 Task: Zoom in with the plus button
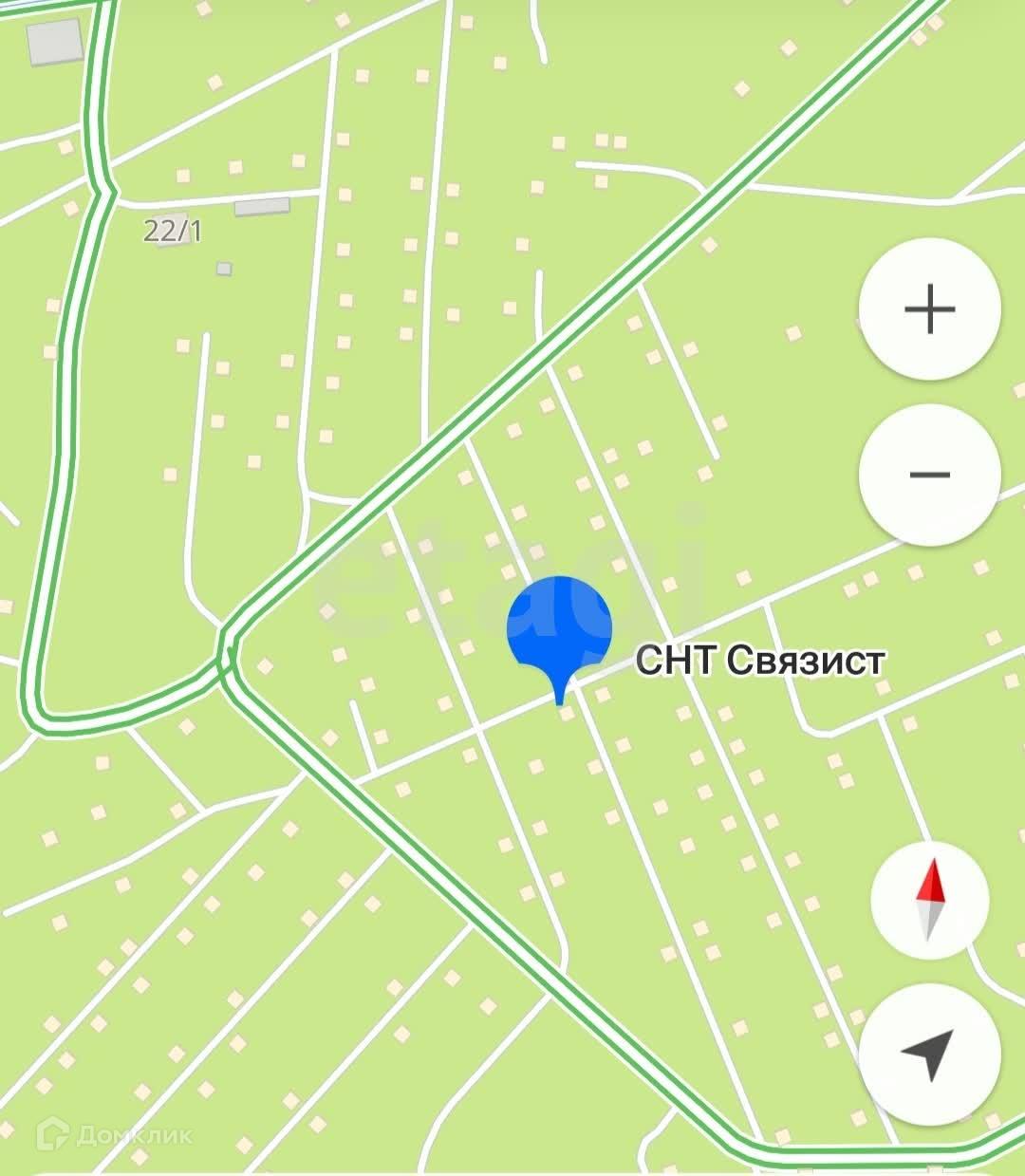coord(929,309)
